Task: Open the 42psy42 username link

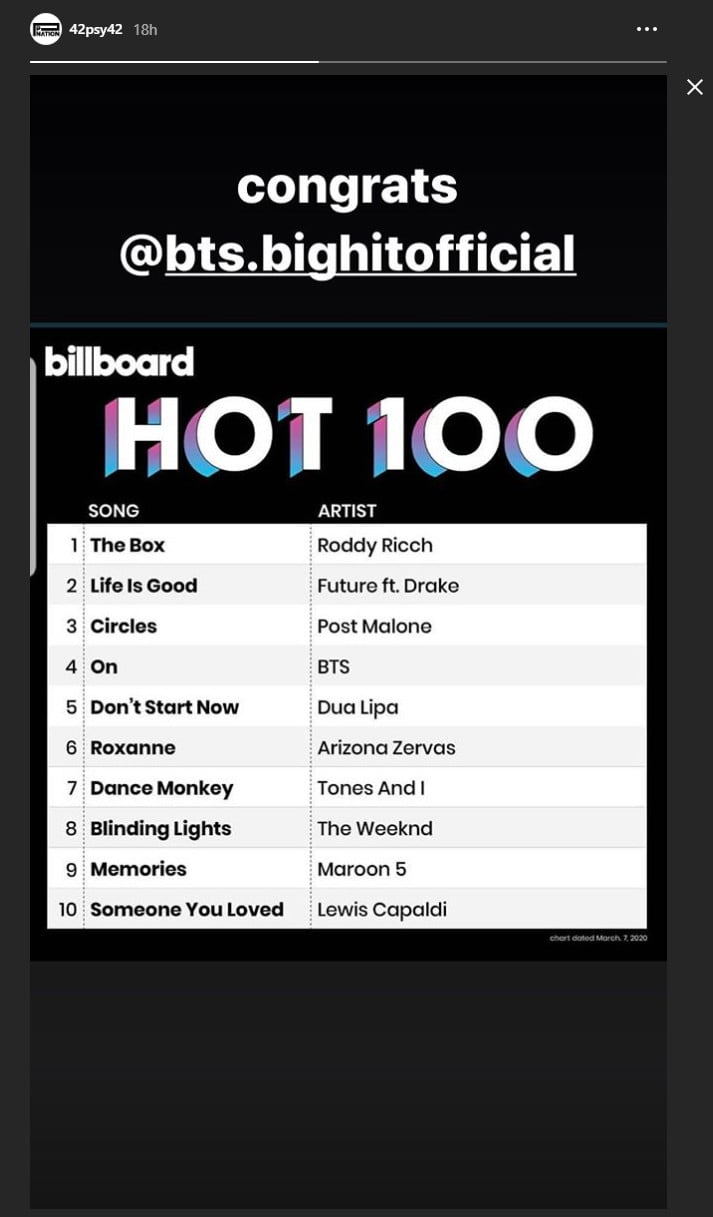Action: (x=95, y=29)
